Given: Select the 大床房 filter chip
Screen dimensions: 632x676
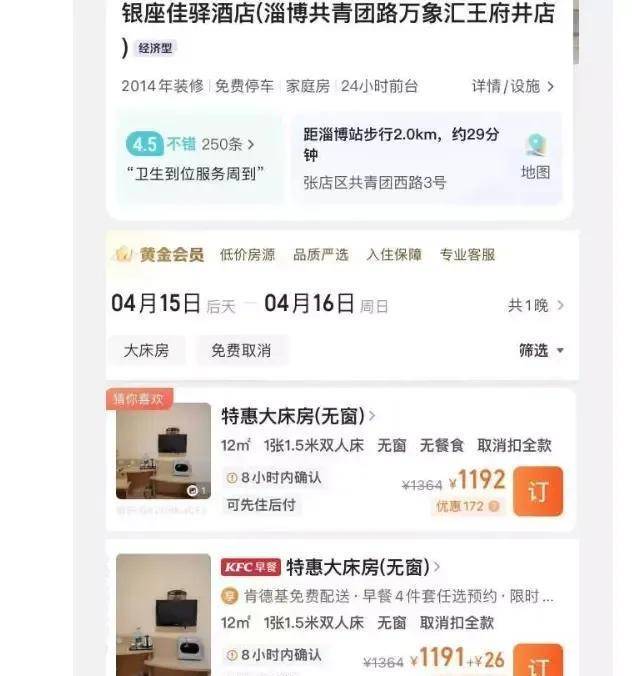Looking at the screenshot, I should point(146,351).
